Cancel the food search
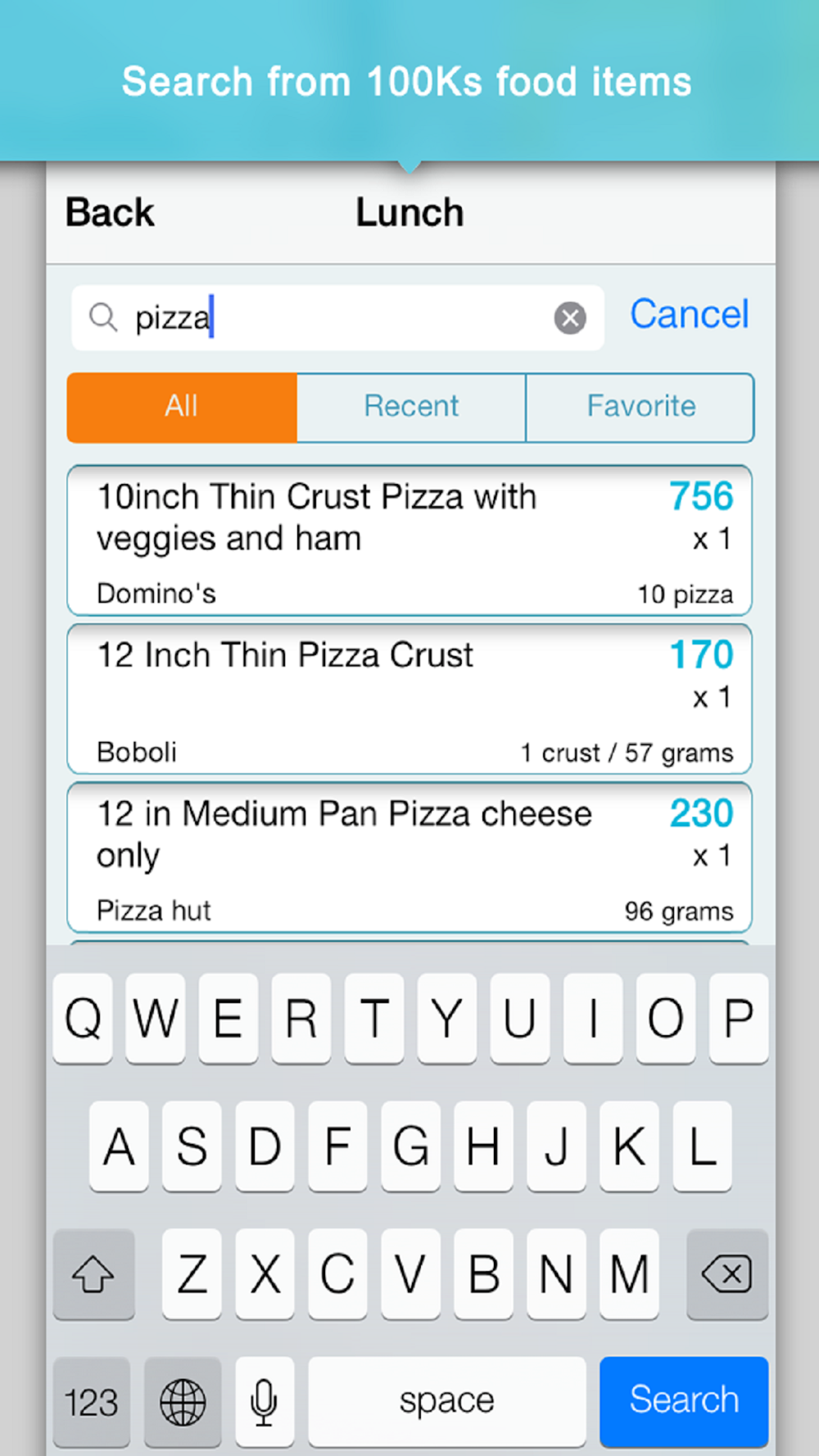This screenshot has width=819, height=1456. point(689,314)
